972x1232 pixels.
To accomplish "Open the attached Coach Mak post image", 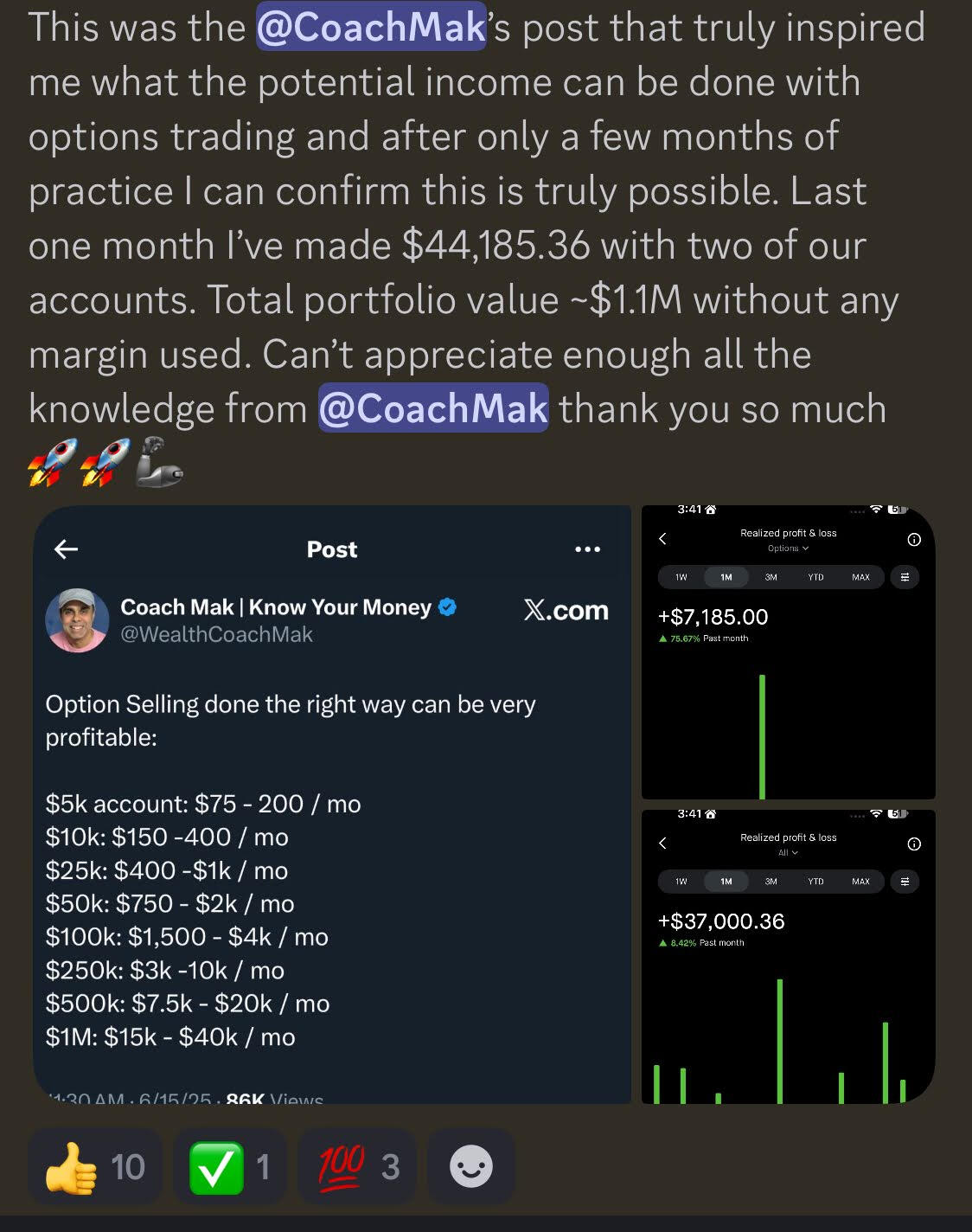I will tap(332, 805).
